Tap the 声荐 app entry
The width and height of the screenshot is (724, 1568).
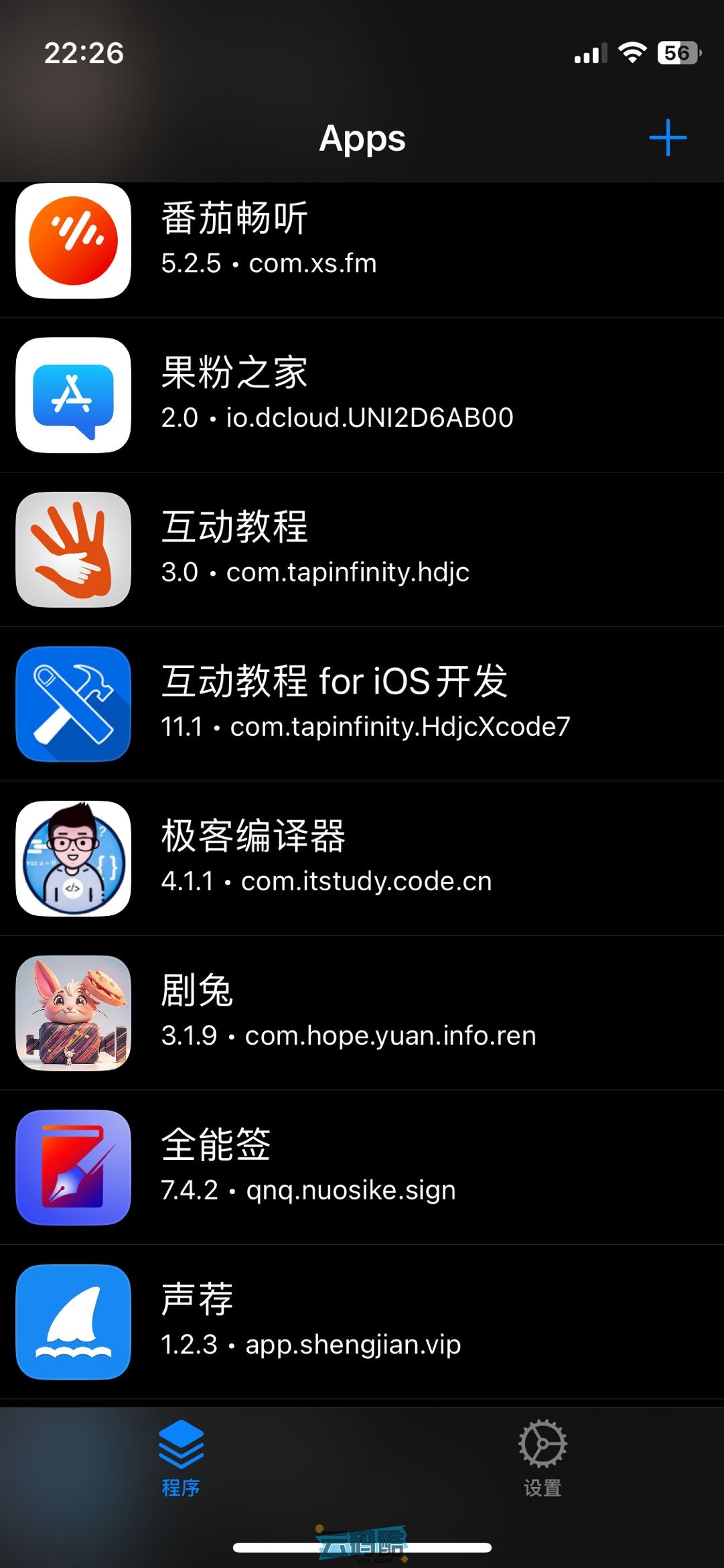click(362, 1321)
